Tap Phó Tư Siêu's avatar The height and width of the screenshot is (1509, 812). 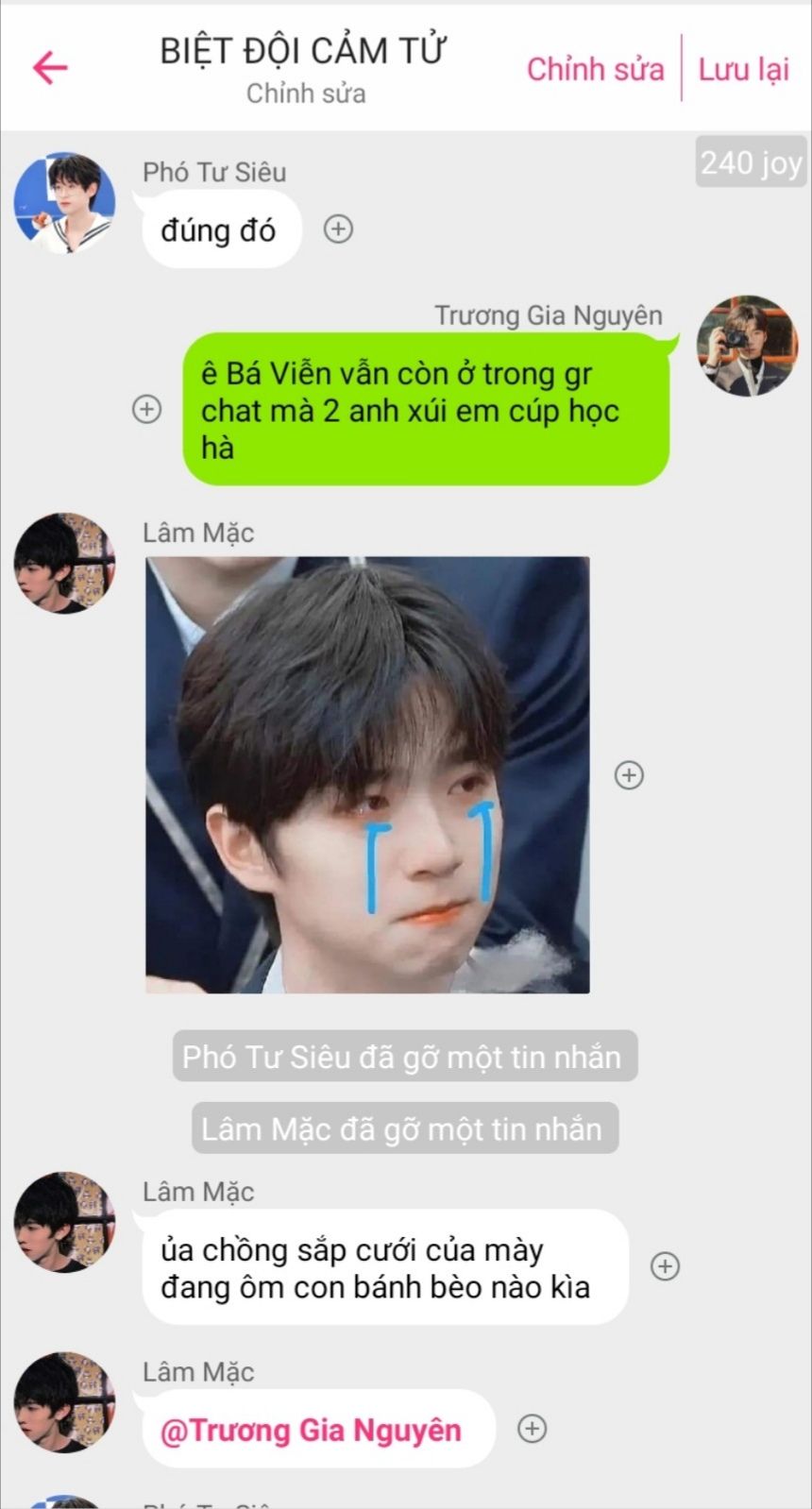coord(64,202)
